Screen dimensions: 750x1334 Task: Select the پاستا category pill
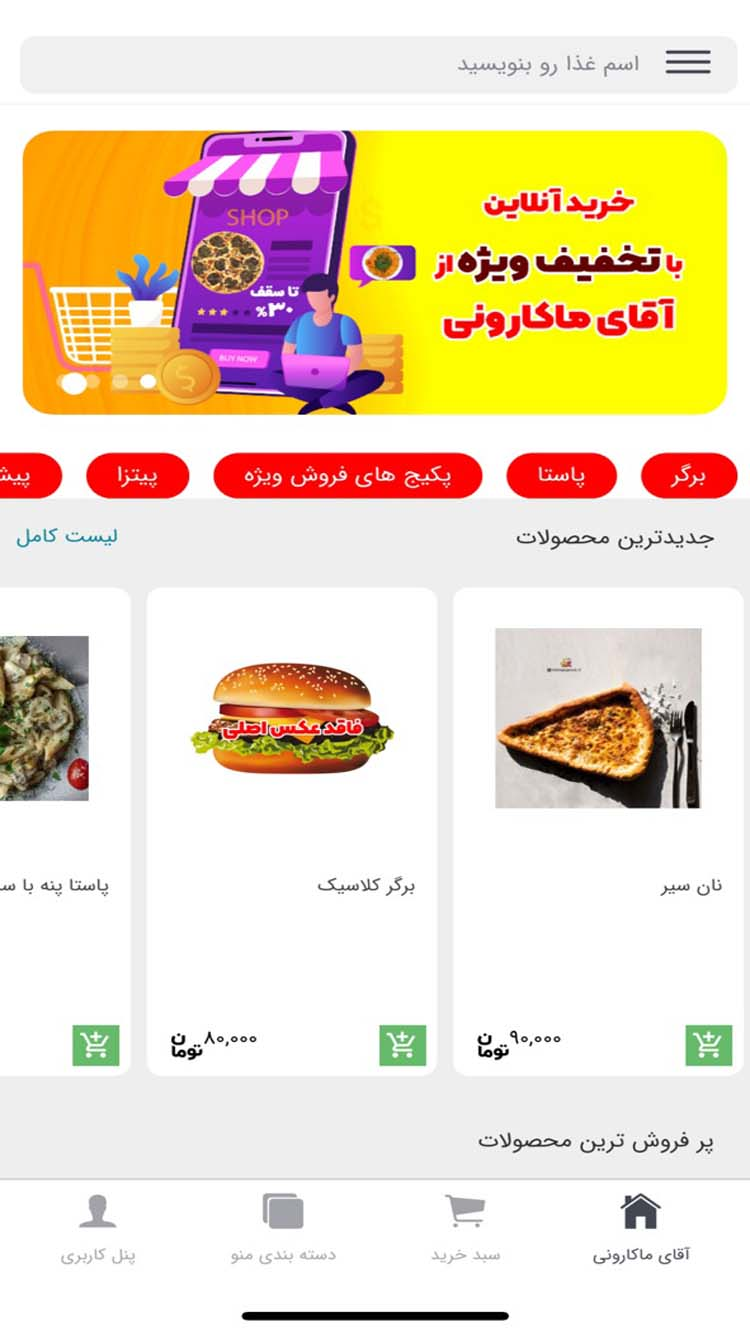(560, 475)
